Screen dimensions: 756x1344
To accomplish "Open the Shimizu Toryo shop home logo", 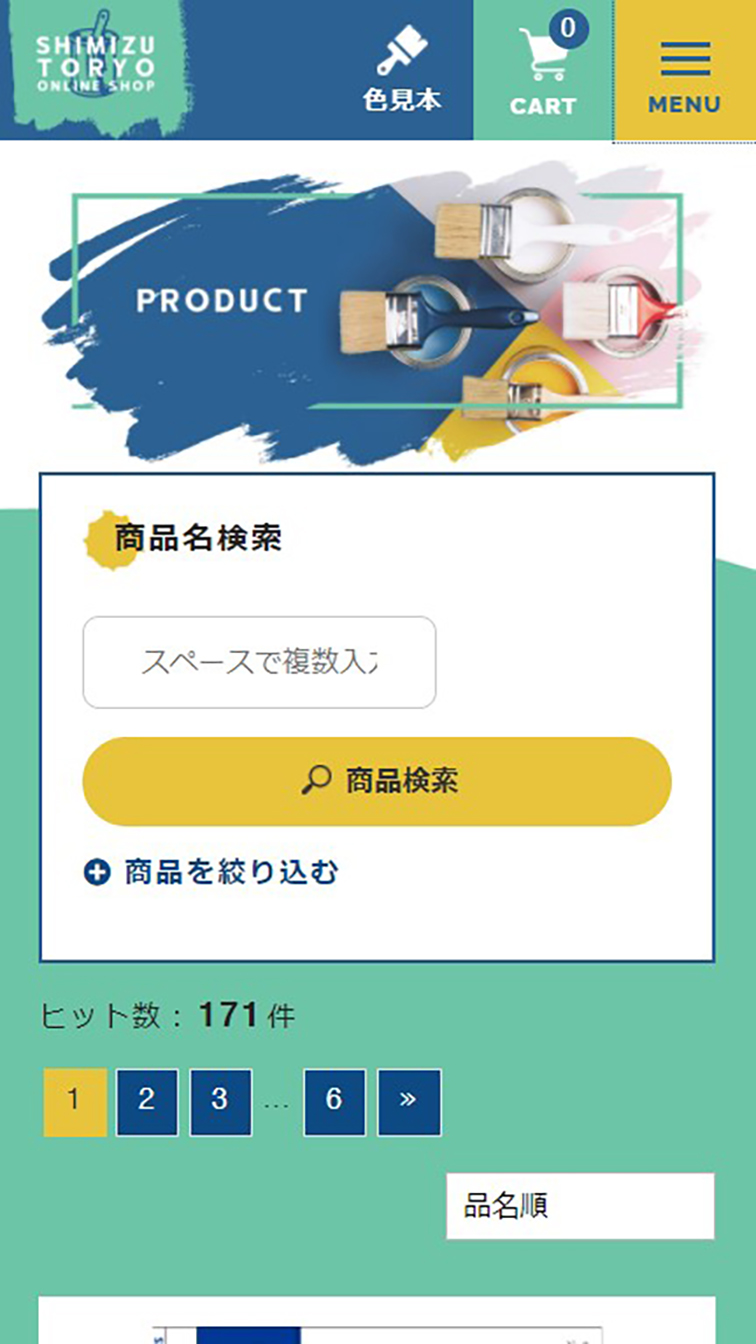I will [x=96, y=65].
